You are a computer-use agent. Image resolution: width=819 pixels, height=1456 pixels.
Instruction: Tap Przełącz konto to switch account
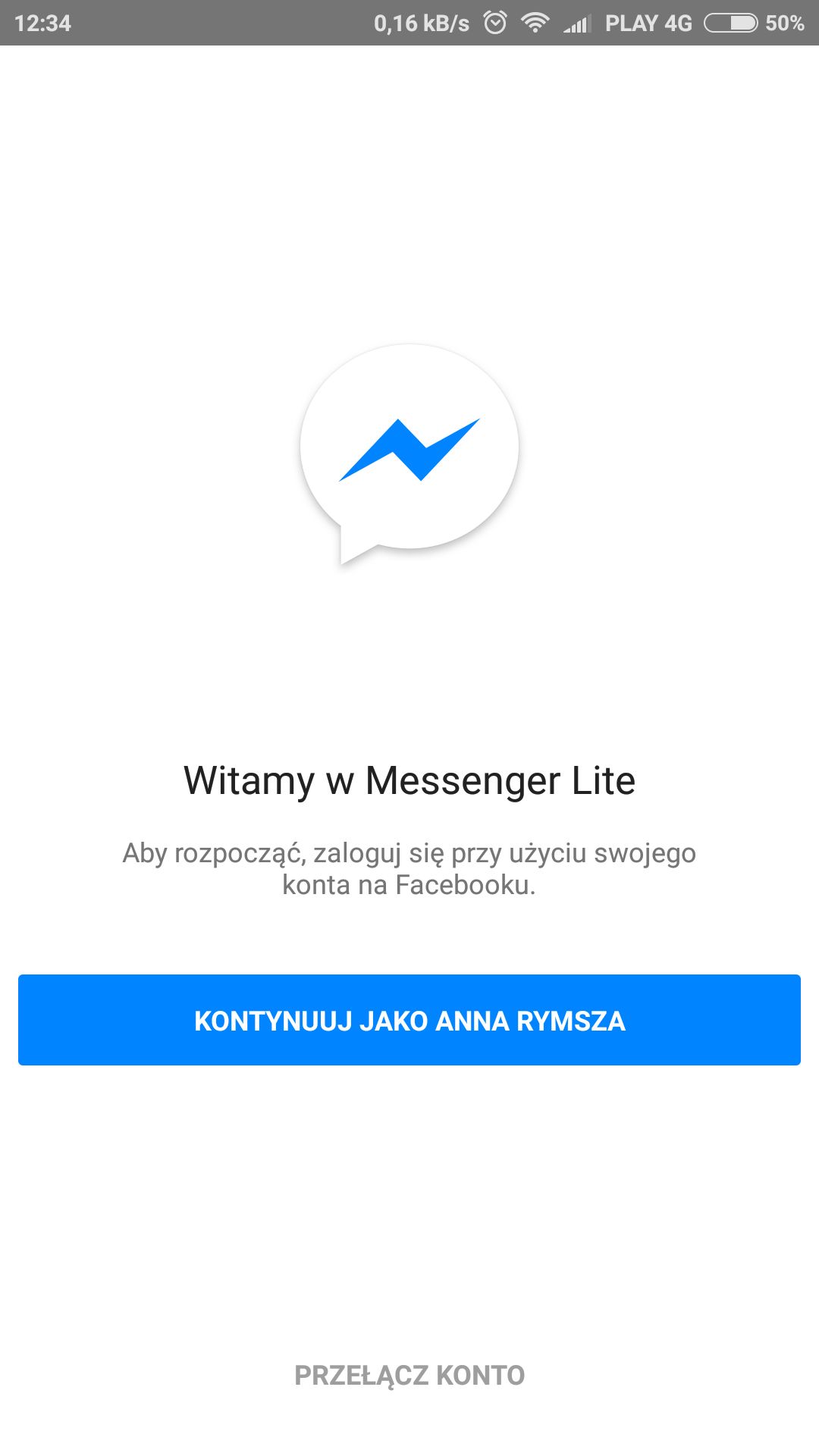point(409,1376)
